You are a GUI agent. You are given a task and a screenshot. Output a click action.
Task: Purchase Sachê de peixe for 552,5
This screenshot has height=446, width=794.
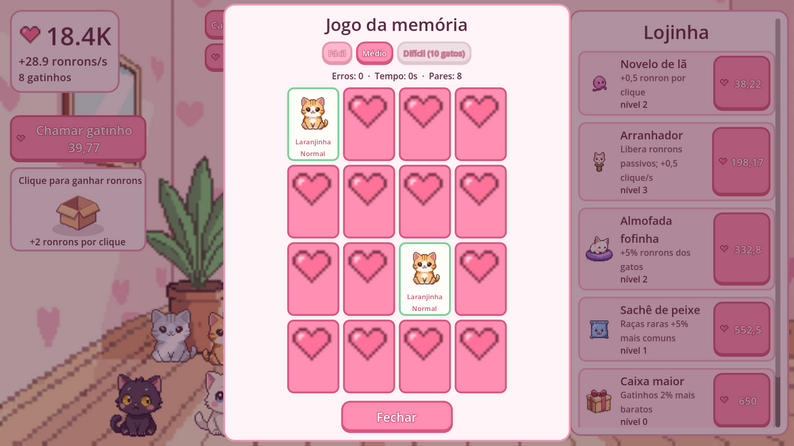[741, 330]
